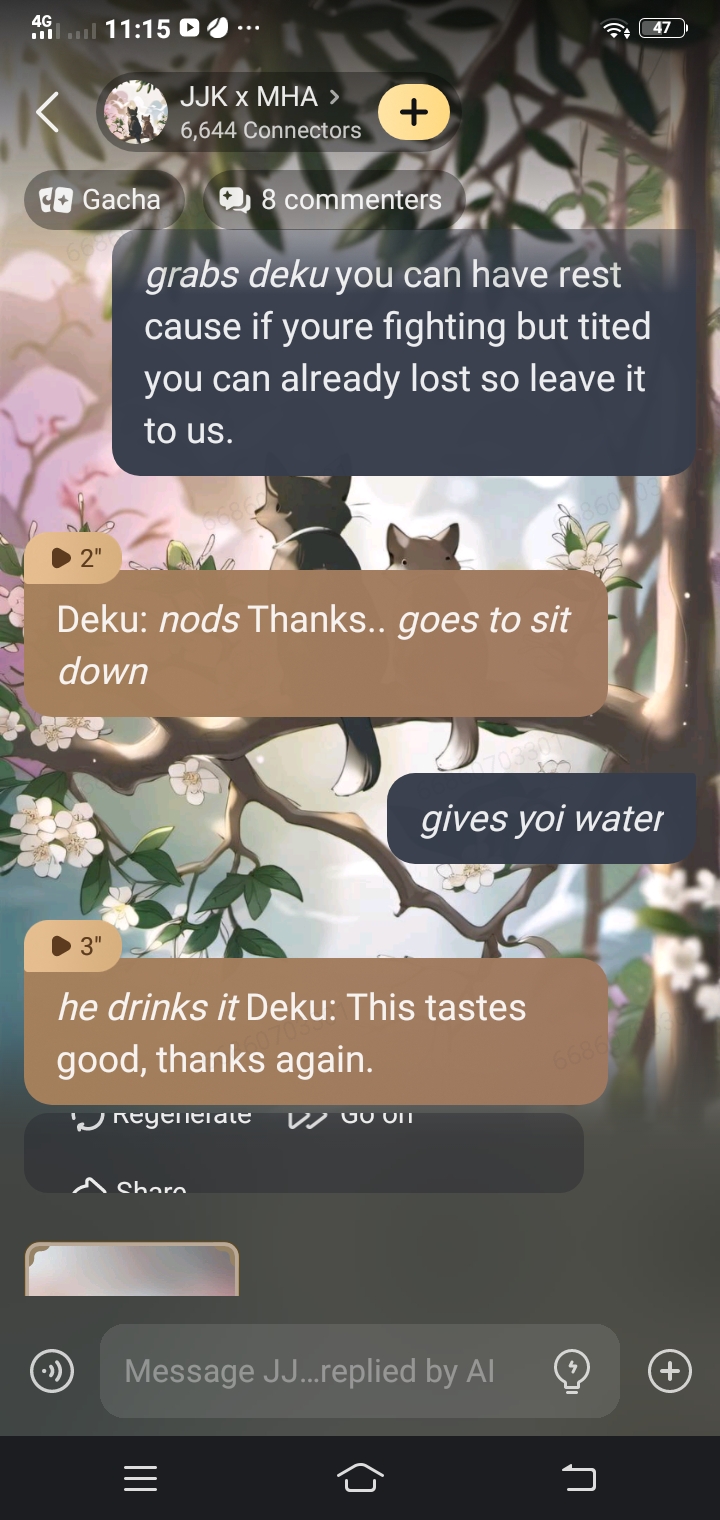This screenshot has height=1520, width=720.
Task: Open recent apps from the navigation bar
Action: coord(140,1478)
